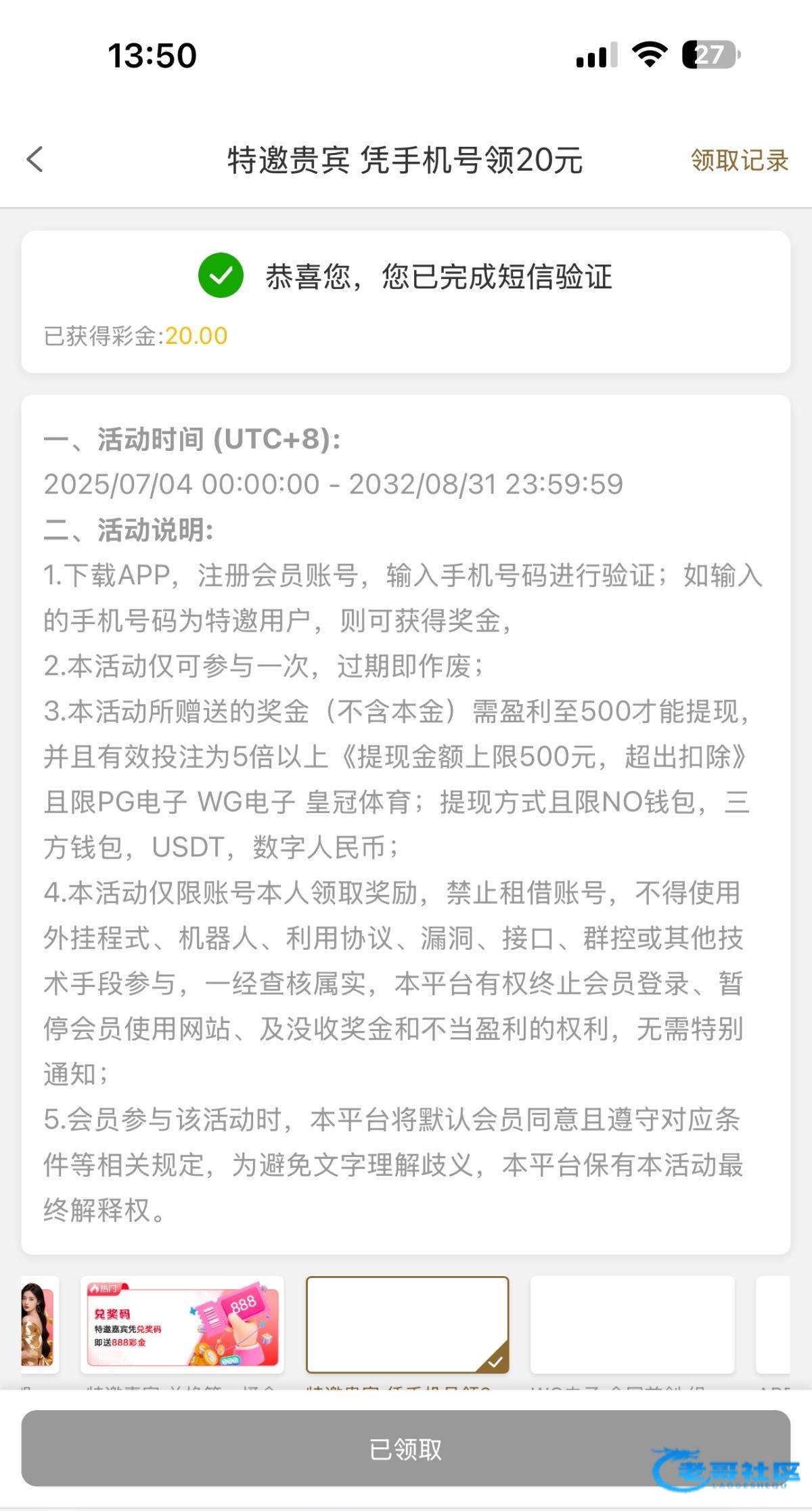Tap the greyed-out 已领取 button
This screenshot has height=1511, width=812.
click(x=406, y=1449)
